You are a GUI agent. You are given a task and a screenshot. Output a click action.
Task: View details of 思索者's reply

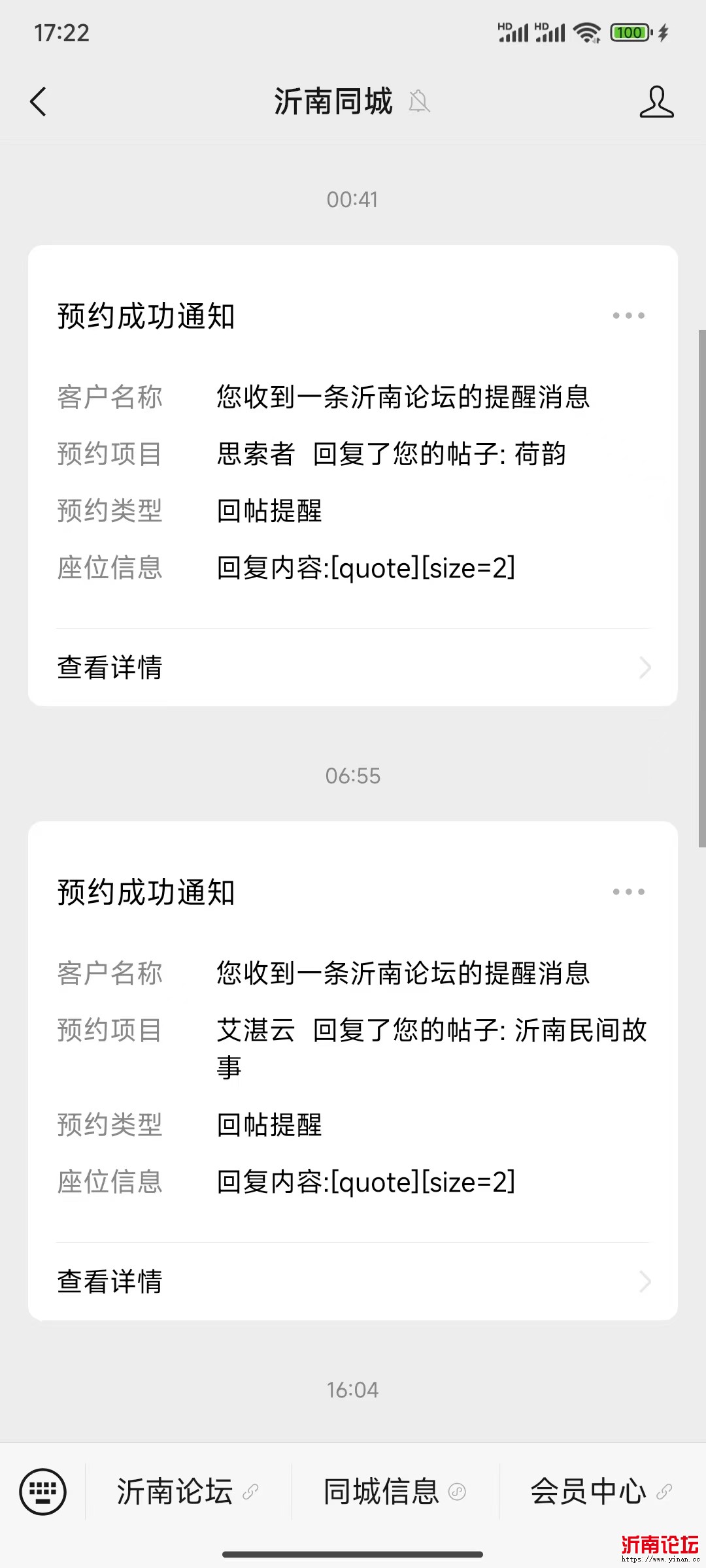click(353, 668)
